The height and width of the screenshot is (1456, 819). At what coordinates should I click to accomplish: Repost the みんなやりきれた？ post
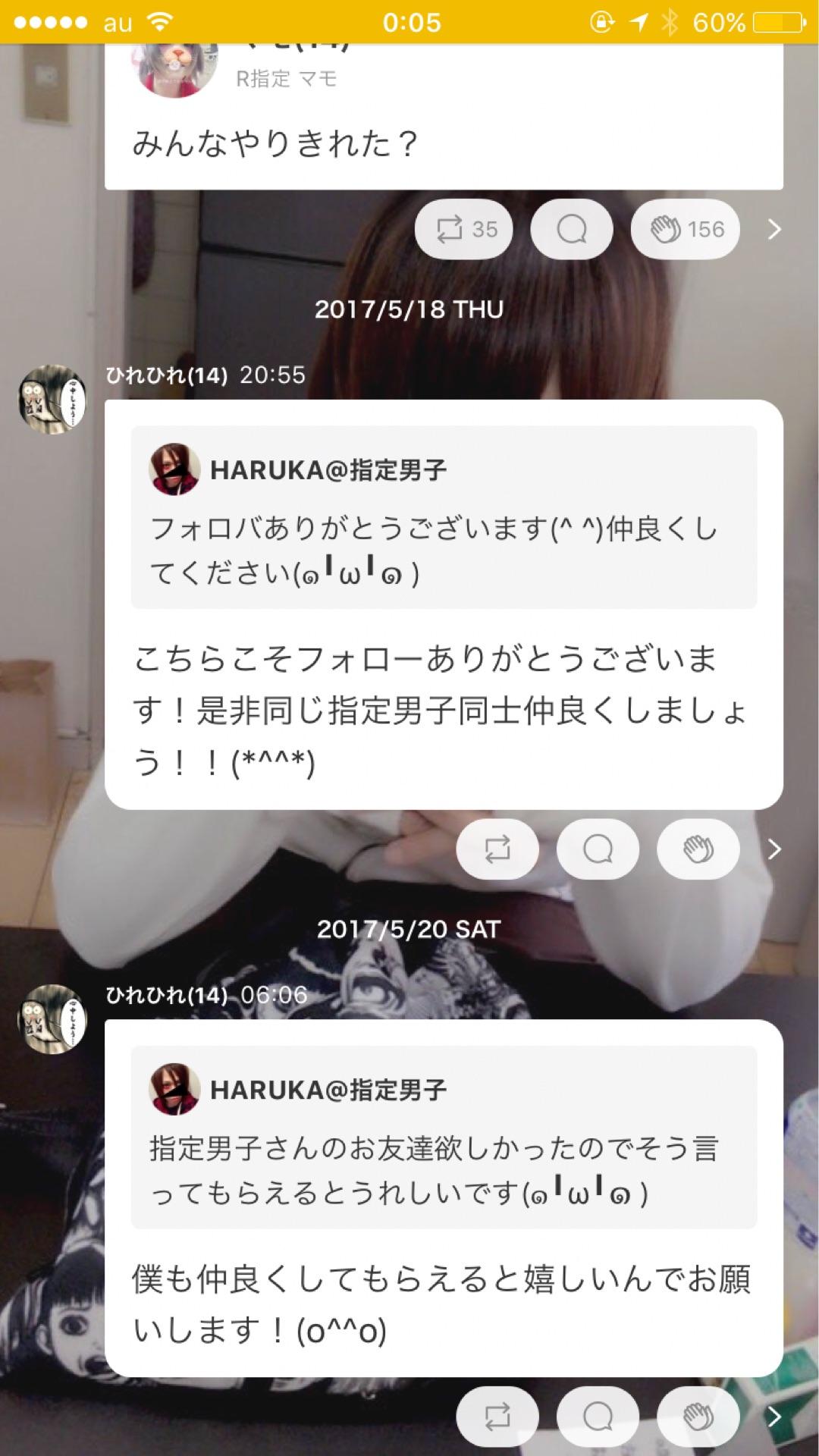point(464,228)
